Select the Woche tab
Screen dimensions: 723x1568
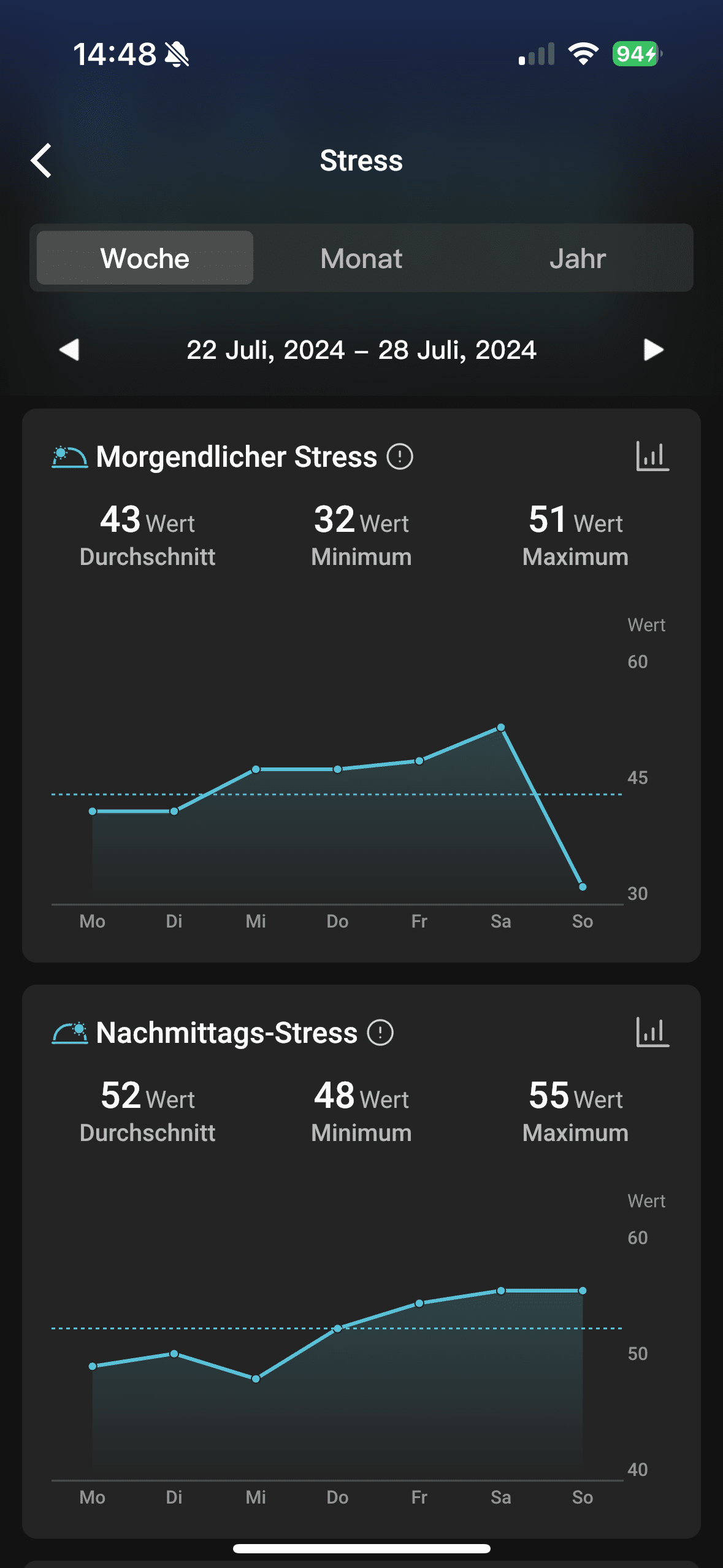(x=145, y=258)
